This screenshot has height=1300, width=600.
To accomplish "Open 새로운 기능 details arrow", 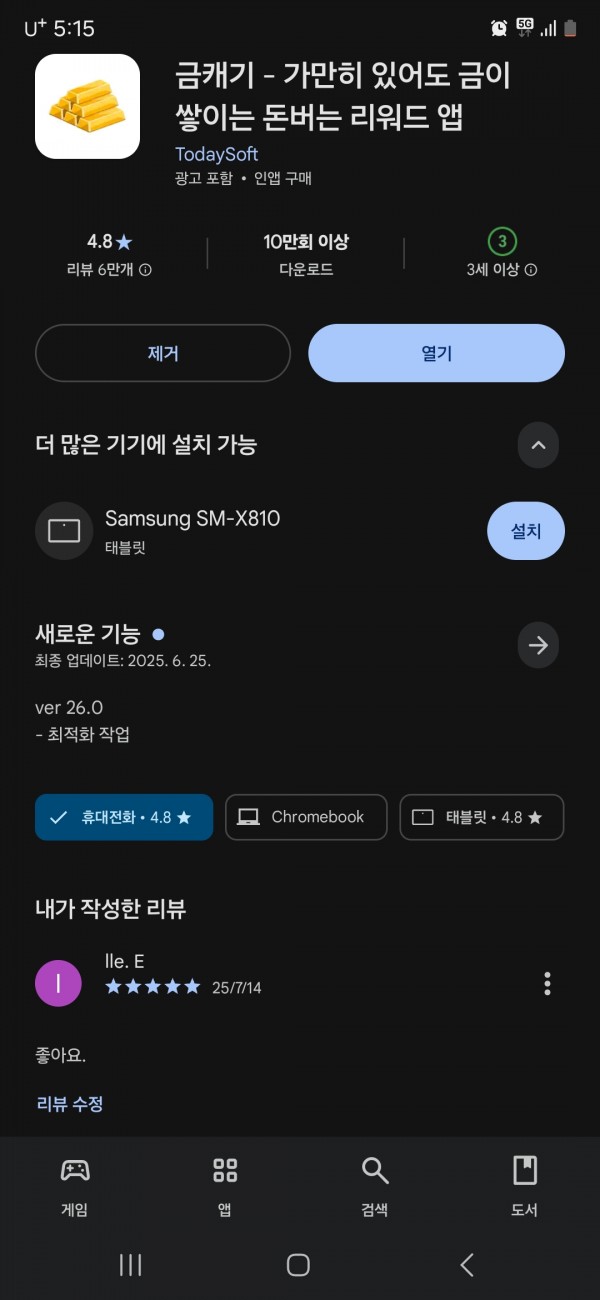I will pos(538,646).
